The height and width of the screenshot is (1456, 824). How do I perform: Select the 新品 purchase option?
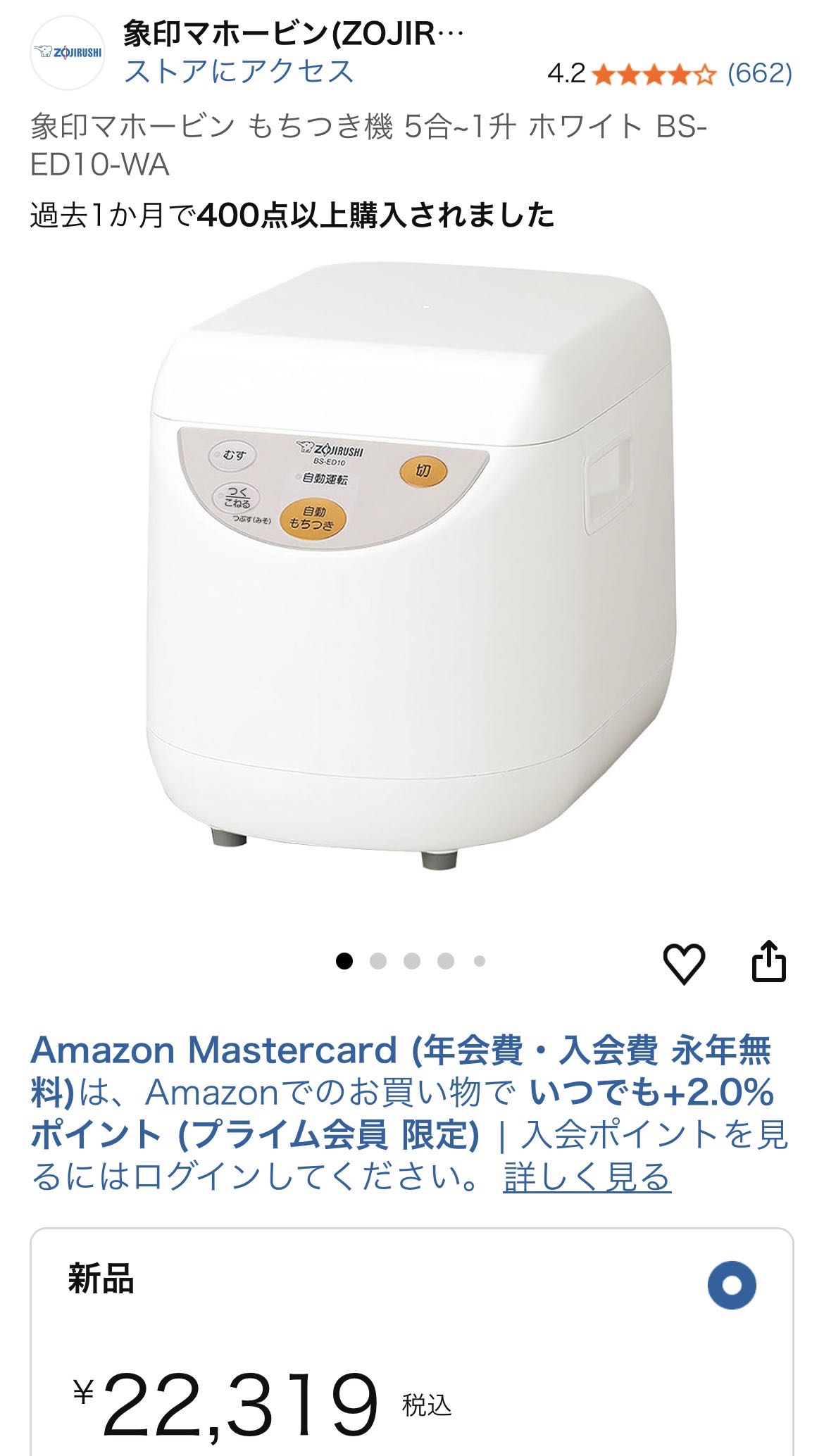(732, 1285)
